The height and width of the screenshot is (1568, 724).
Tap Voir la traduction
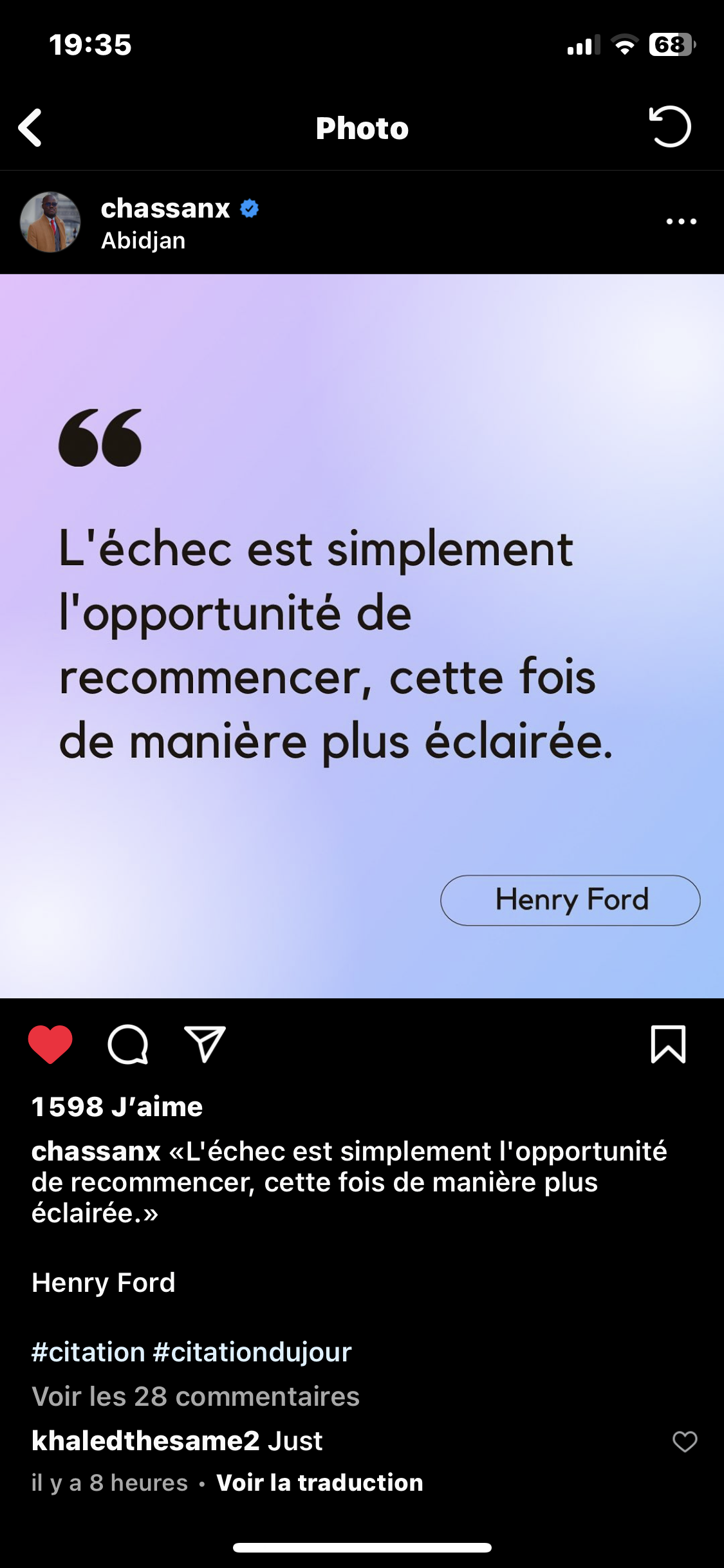click(320, 1482)
